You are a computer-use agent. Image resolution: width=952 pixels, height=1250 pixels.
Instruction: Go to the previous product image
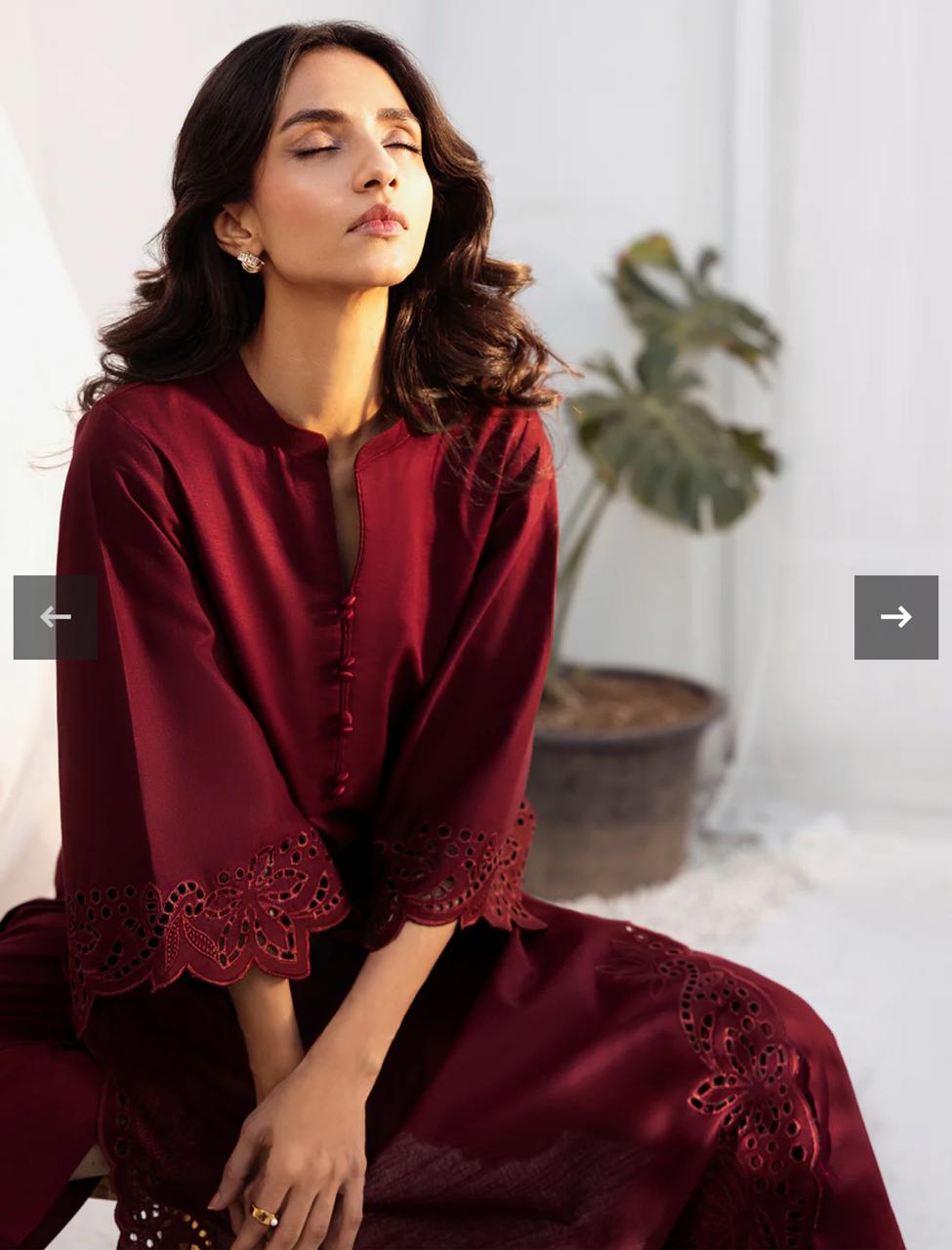pyautogui.click(x=55, y=617)
